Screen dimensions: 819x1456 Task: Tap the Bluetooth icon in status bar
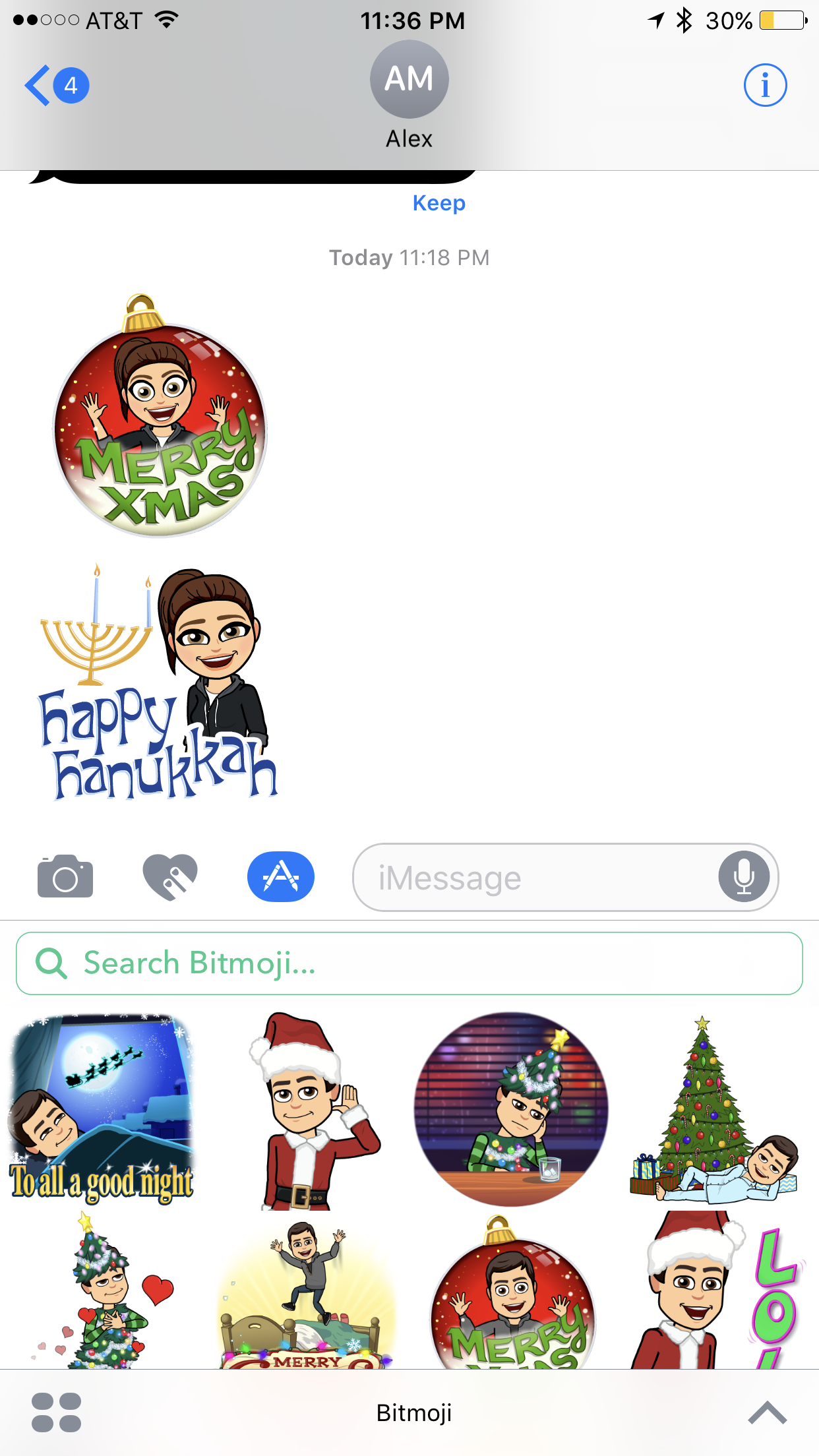coord(683,20)
